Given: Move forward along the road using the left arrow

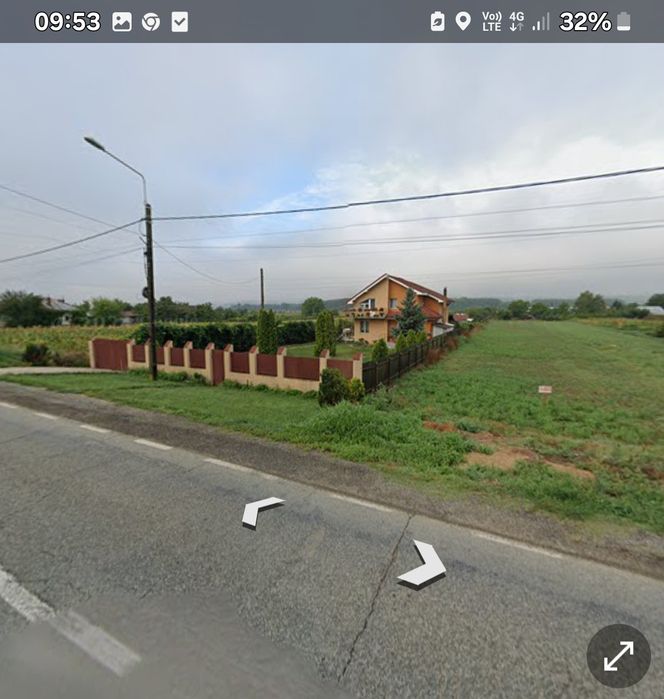Looking at the screenshot, I should (261, 511).
